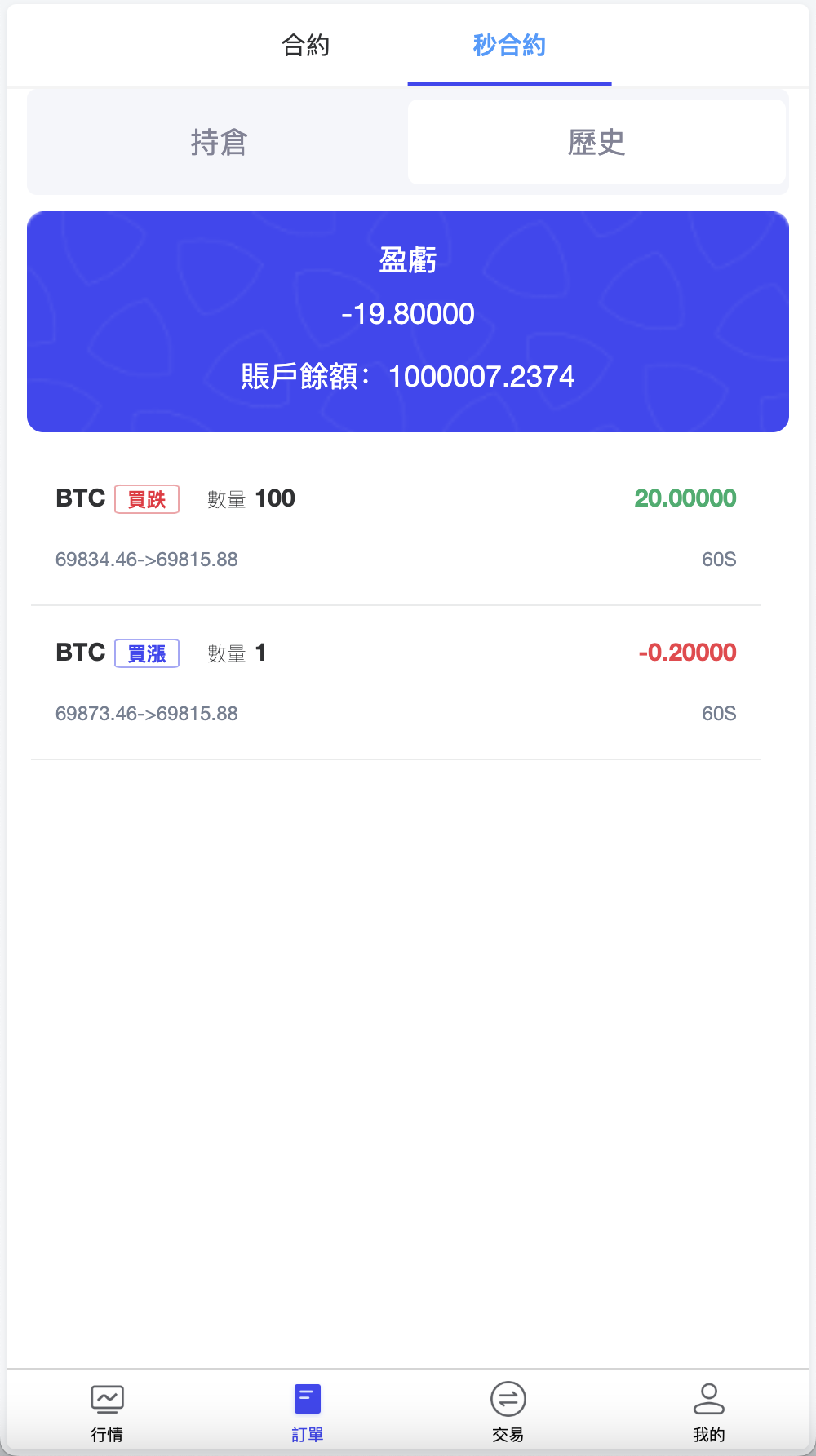The height and width of the screenshot is (1456, 816).
Task: Click the blue 盈虧 profit-loss summary card
Action: [x=408, y=320]
